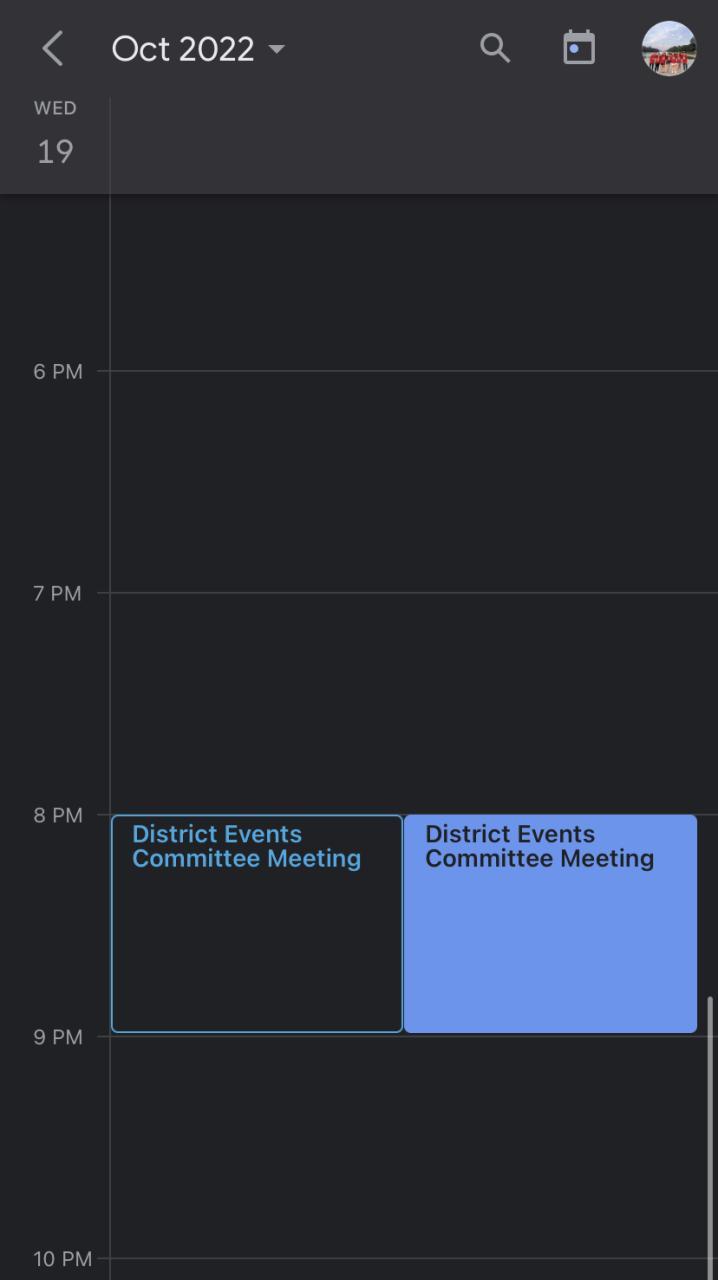
Task: Go back using the top-left arrow
Action: click(x=53, y=48)
